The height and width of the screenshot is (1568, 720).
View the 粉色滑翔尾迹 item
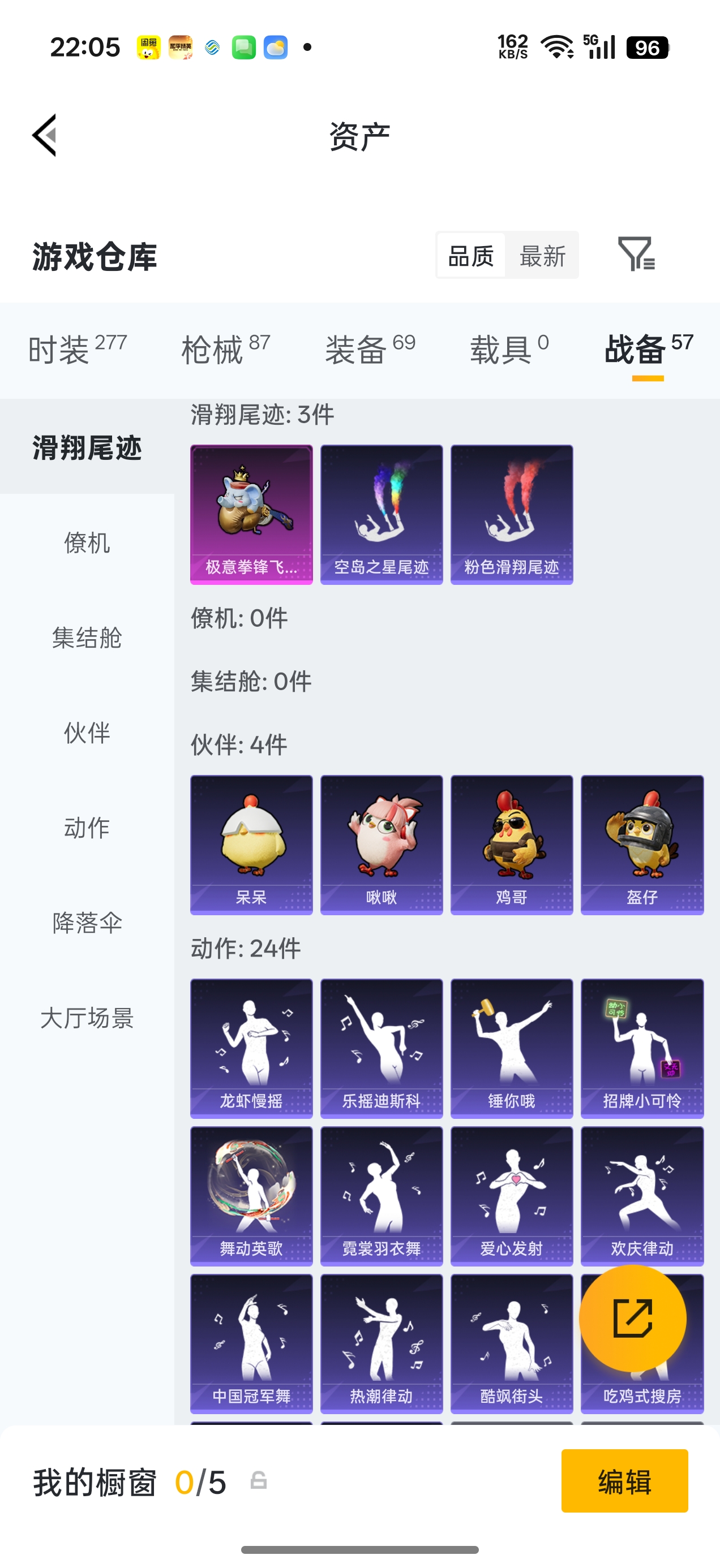click(512, 514)
